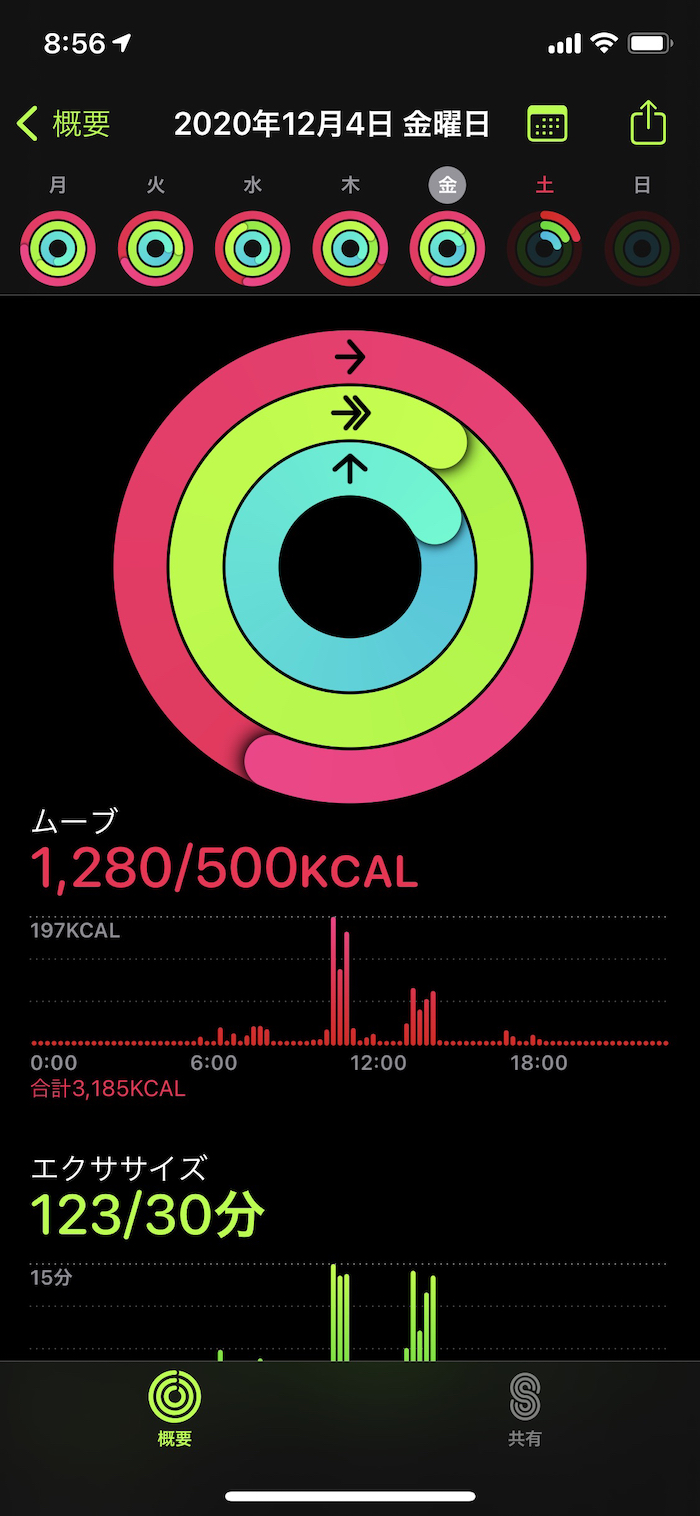Select Friday (金) activity rings

[447, 248]
